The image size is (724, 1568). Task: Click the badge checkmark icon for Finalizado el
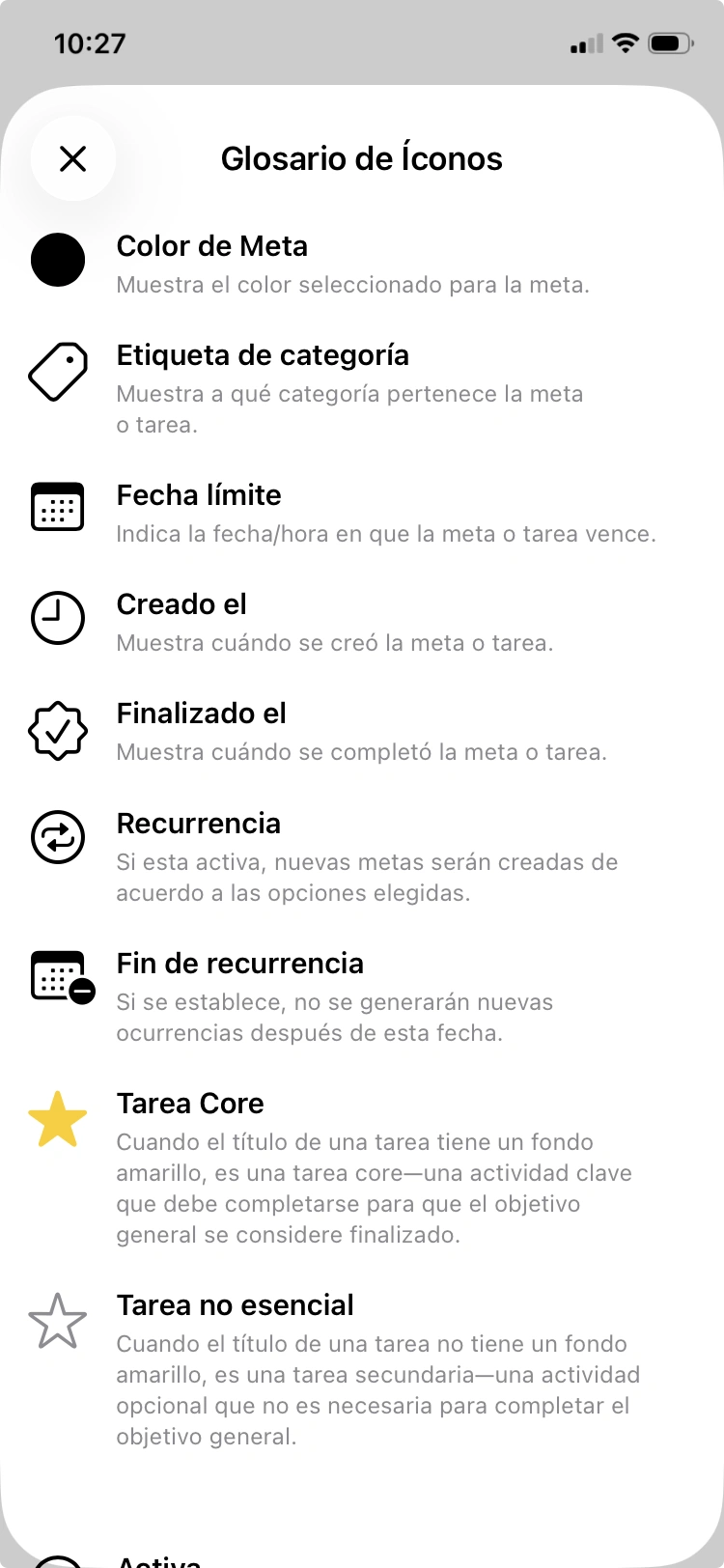point(58,729)
